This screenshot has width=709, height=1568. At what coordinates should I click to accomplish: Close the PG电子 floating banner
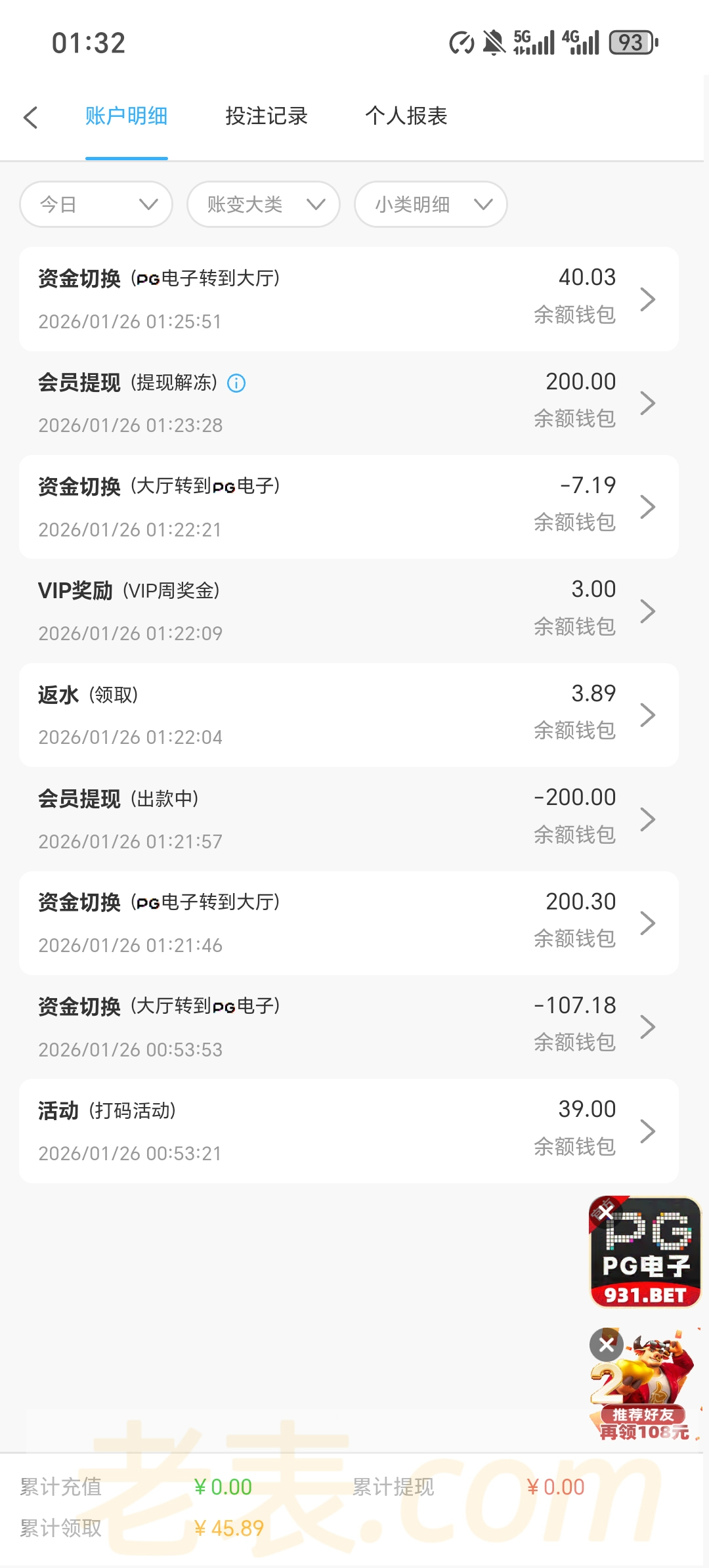pos(605,1212)
